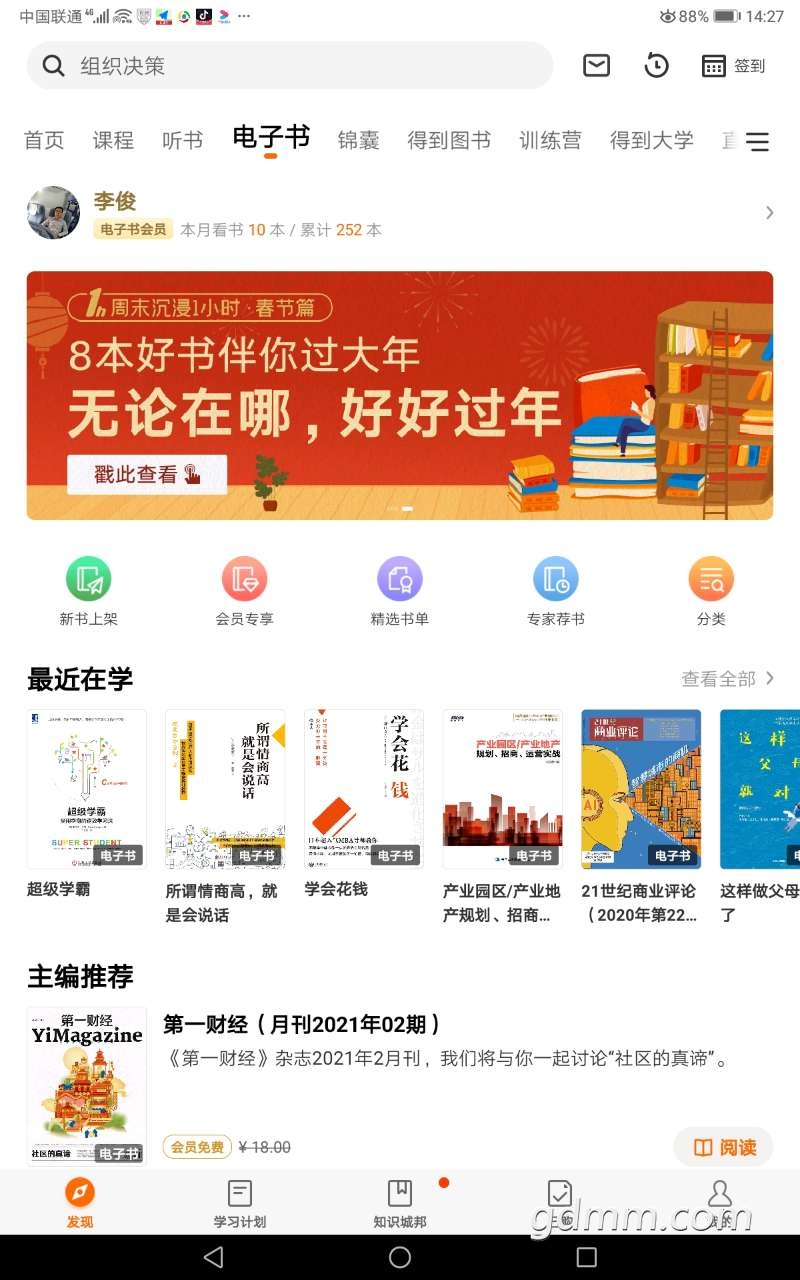The width and height of the screenshot is (800, 1280).
Task: Open 专家荐书 shortcut
Action: (555, 592)
